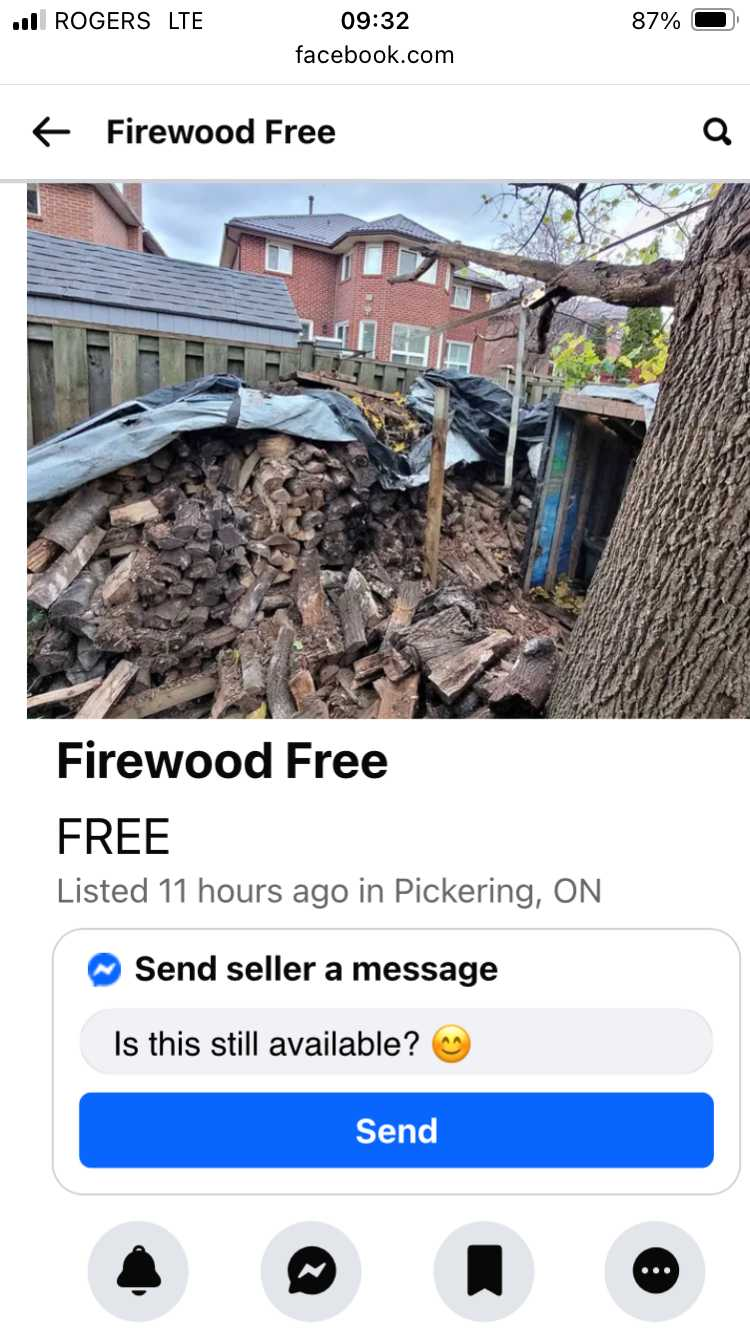Send the message to the seller

[396, 1130]
